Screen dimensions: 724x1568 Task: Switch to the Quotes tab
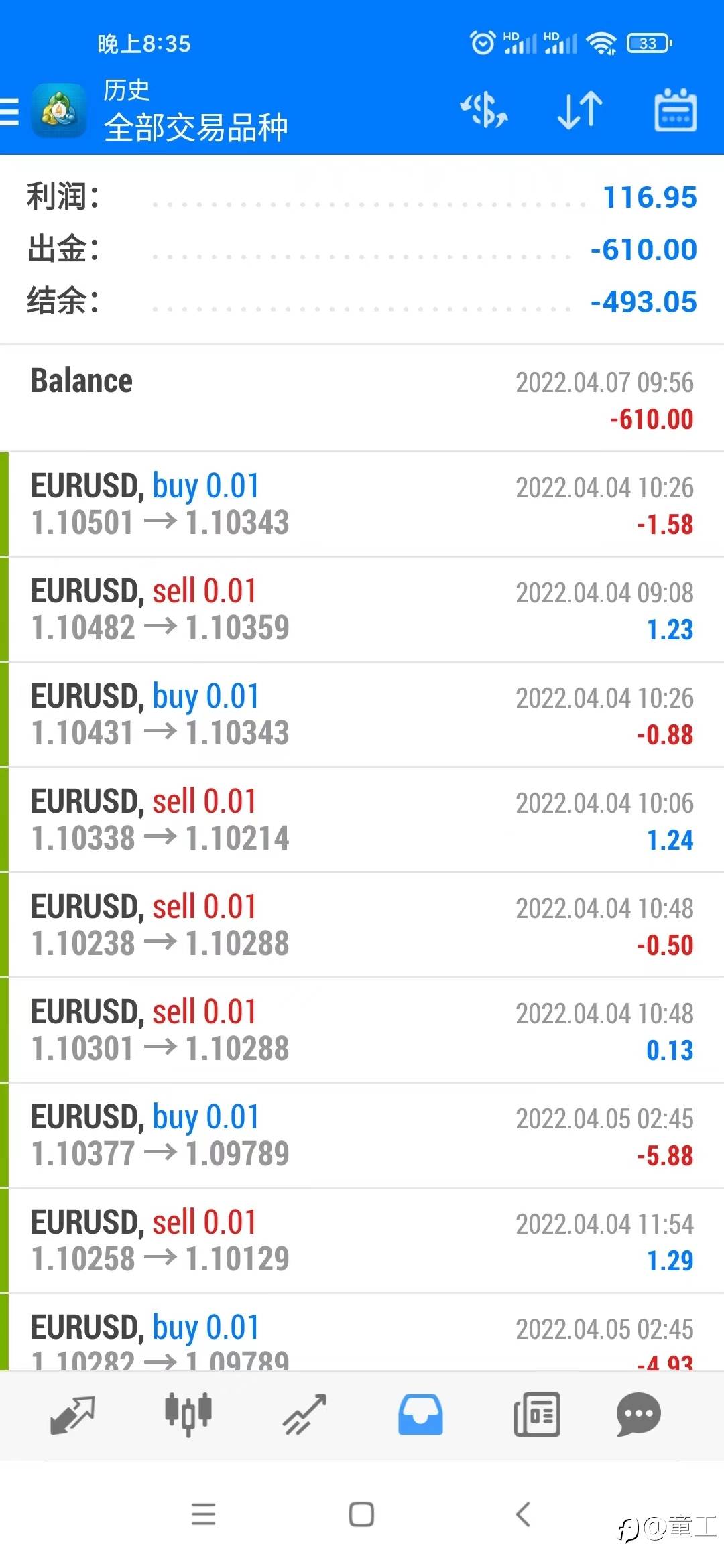(x=72, y=1414)
